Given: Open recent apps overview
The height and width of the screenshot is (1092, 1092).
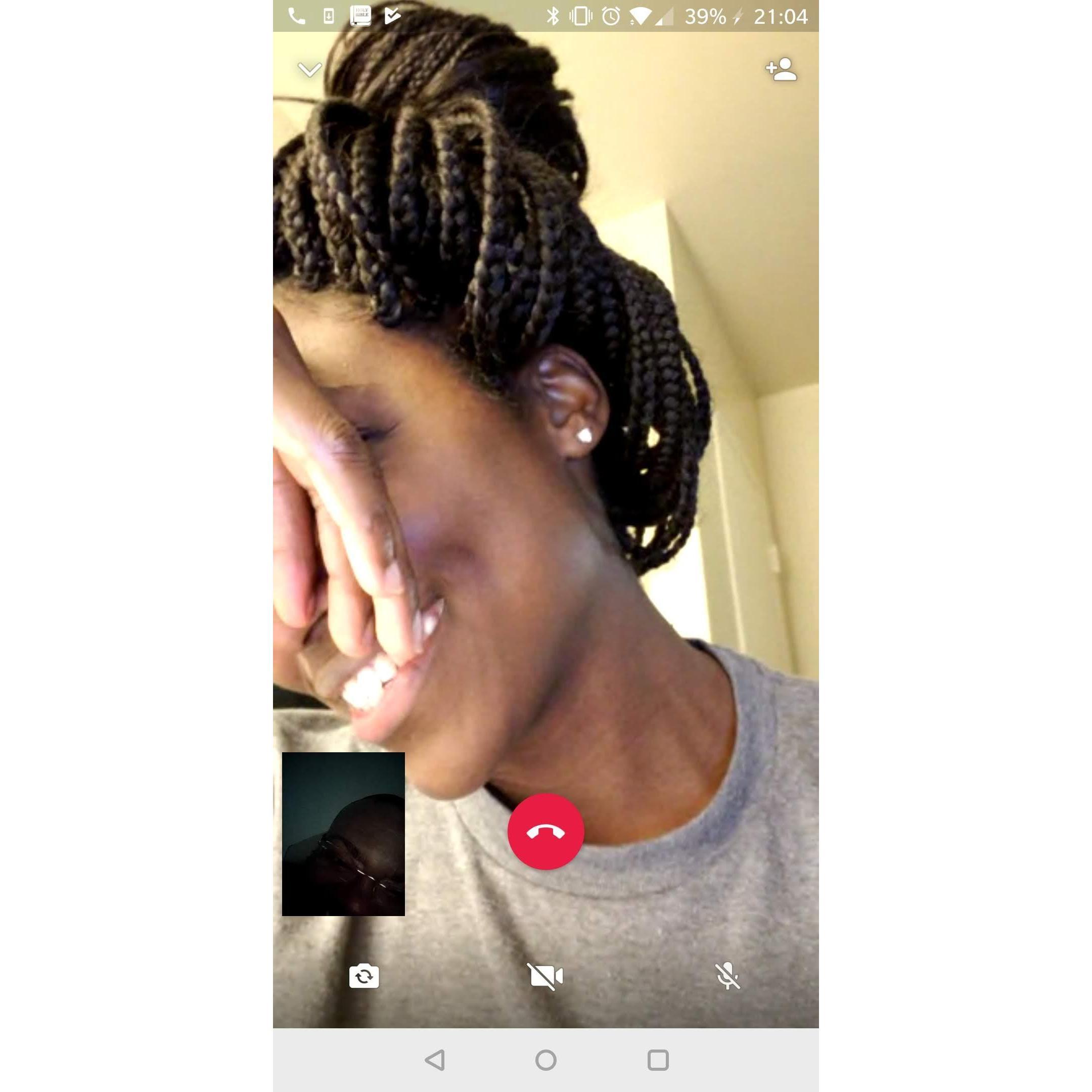Looking at the screenshot, I should (x=658, y=1060).
